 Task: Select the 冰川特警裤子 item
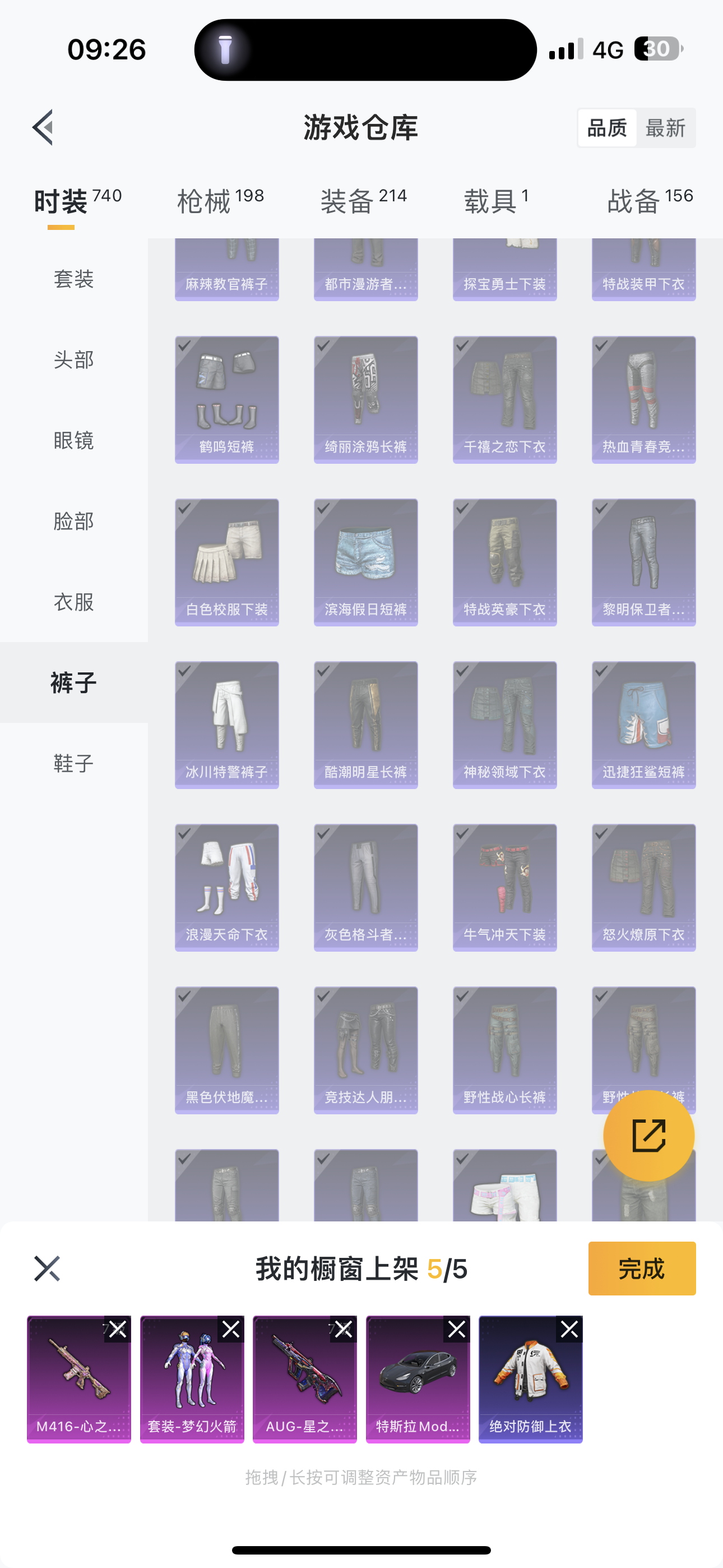[x=226, y=725]
